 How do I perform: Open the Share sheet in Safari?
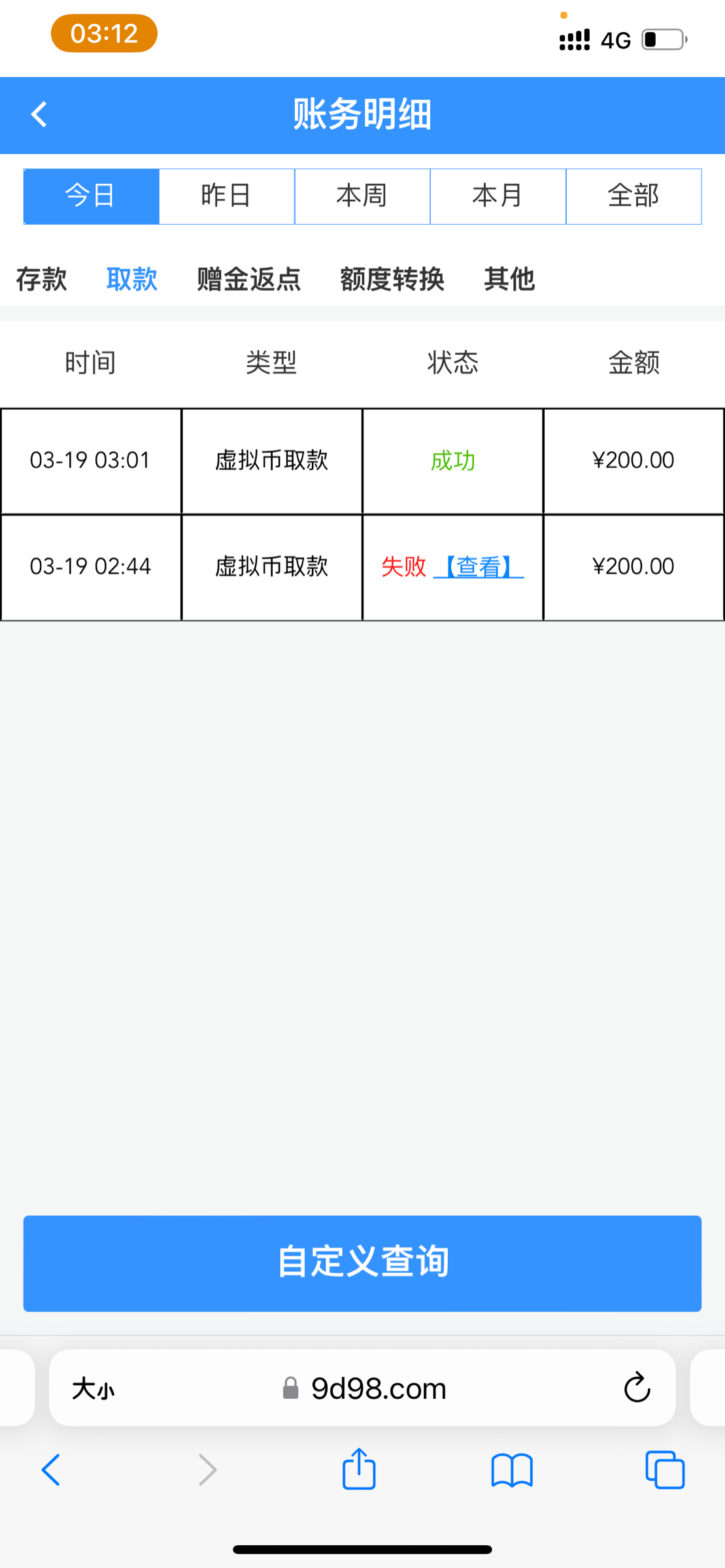pyautogui.click(x=358, y=1470)
